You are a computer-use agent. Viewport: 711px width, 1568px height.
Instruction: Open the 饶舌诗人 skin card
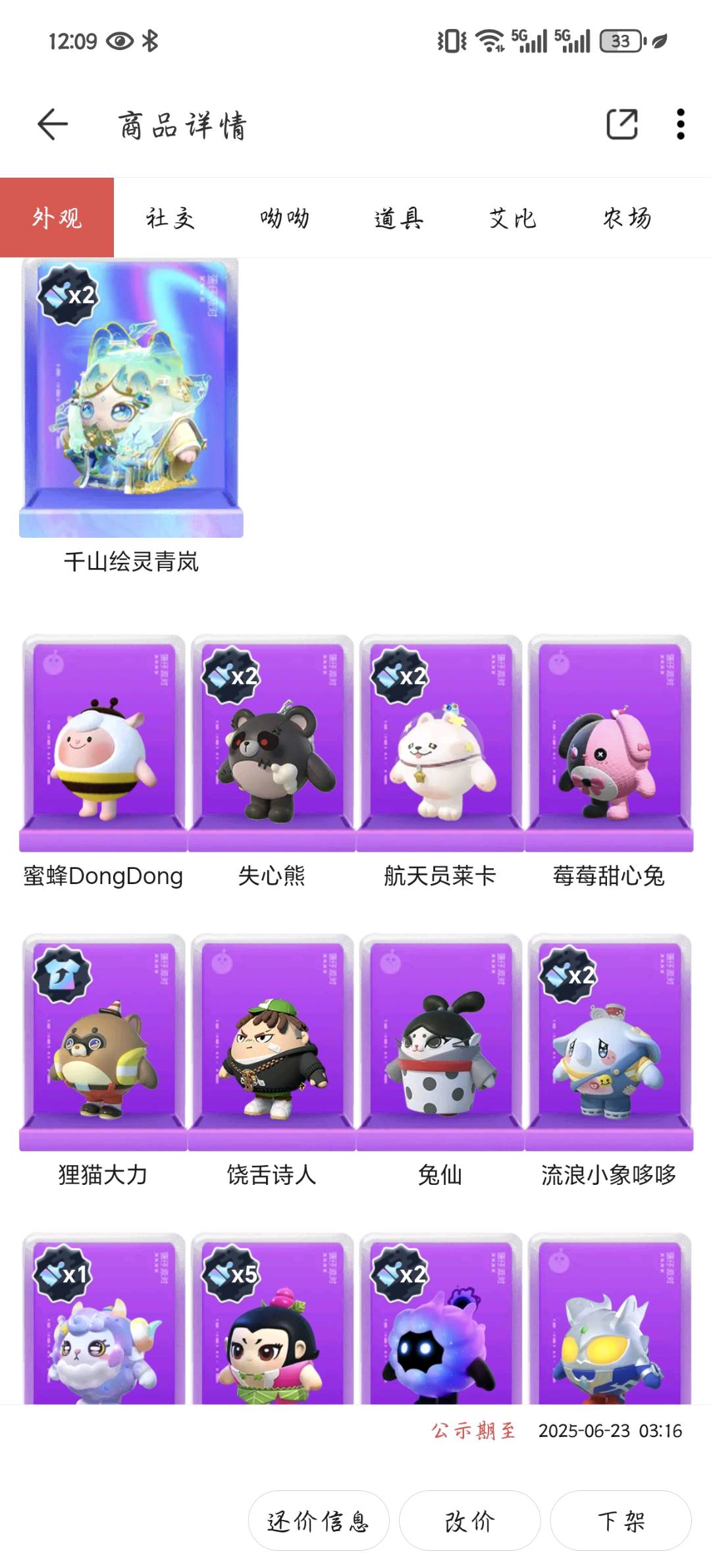coord(272,1043)
